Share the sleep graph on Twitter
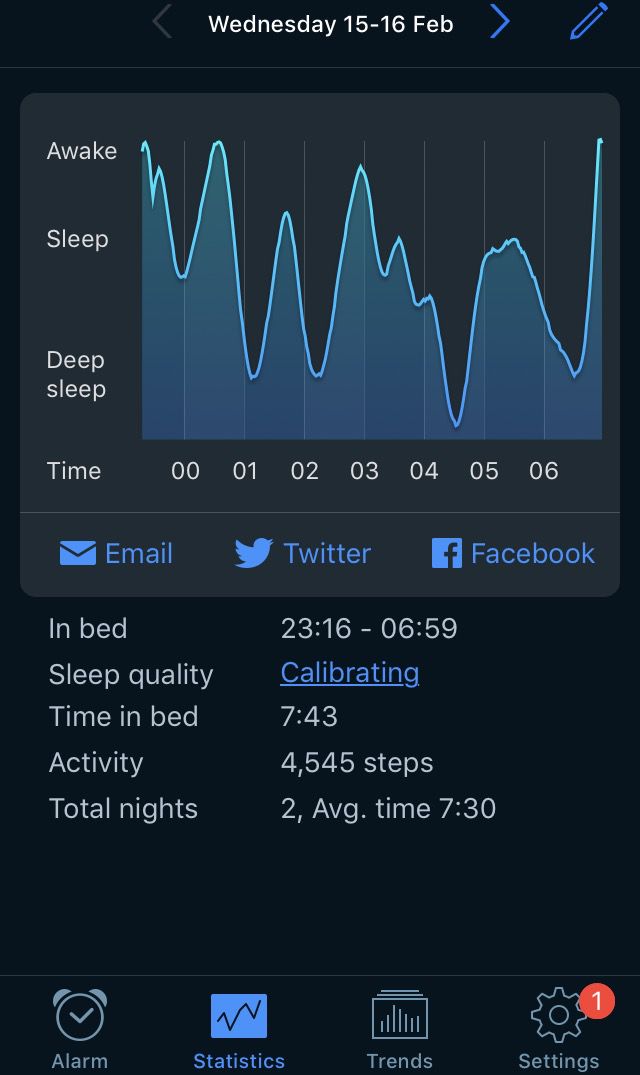The height and width of the screenshot is (1075, 640). pyautogui.click(x=303, y=553)
